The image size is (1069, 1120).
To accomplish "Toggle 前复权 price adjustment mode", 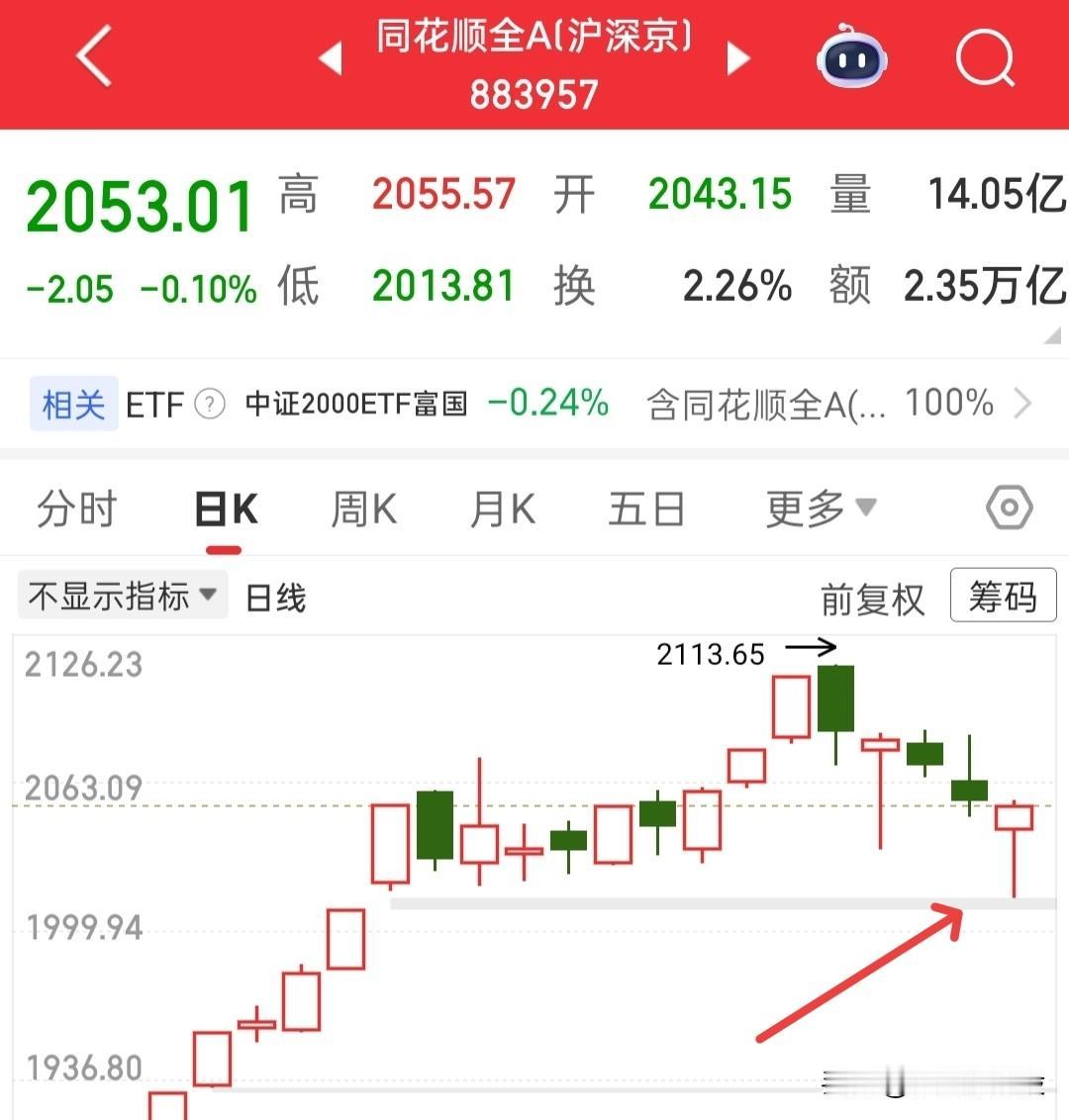I will [x=873, y=598].
